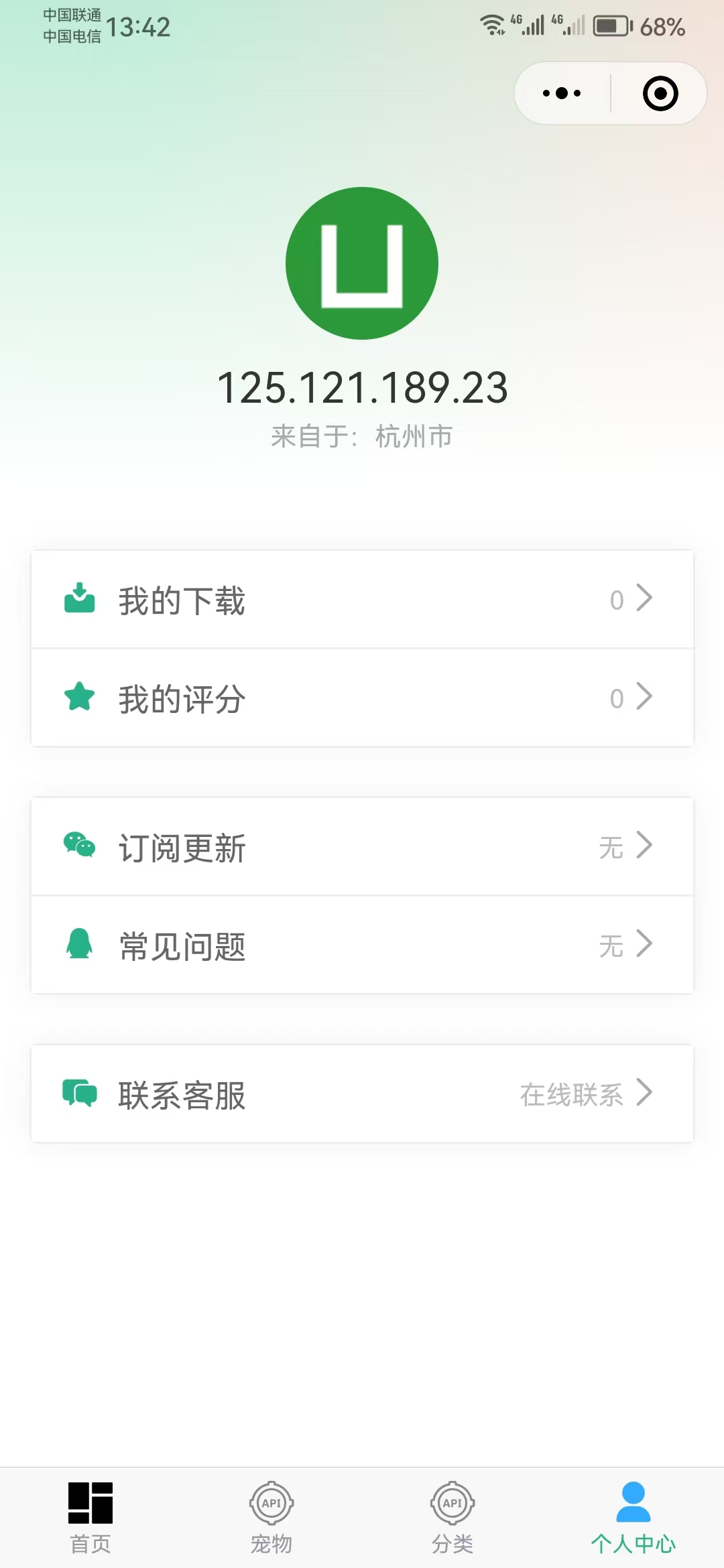Open 在线联系 to contact customer service
Viewport: 724px width, 1568px height.
pyautogui.click(x=573, y=1092)
